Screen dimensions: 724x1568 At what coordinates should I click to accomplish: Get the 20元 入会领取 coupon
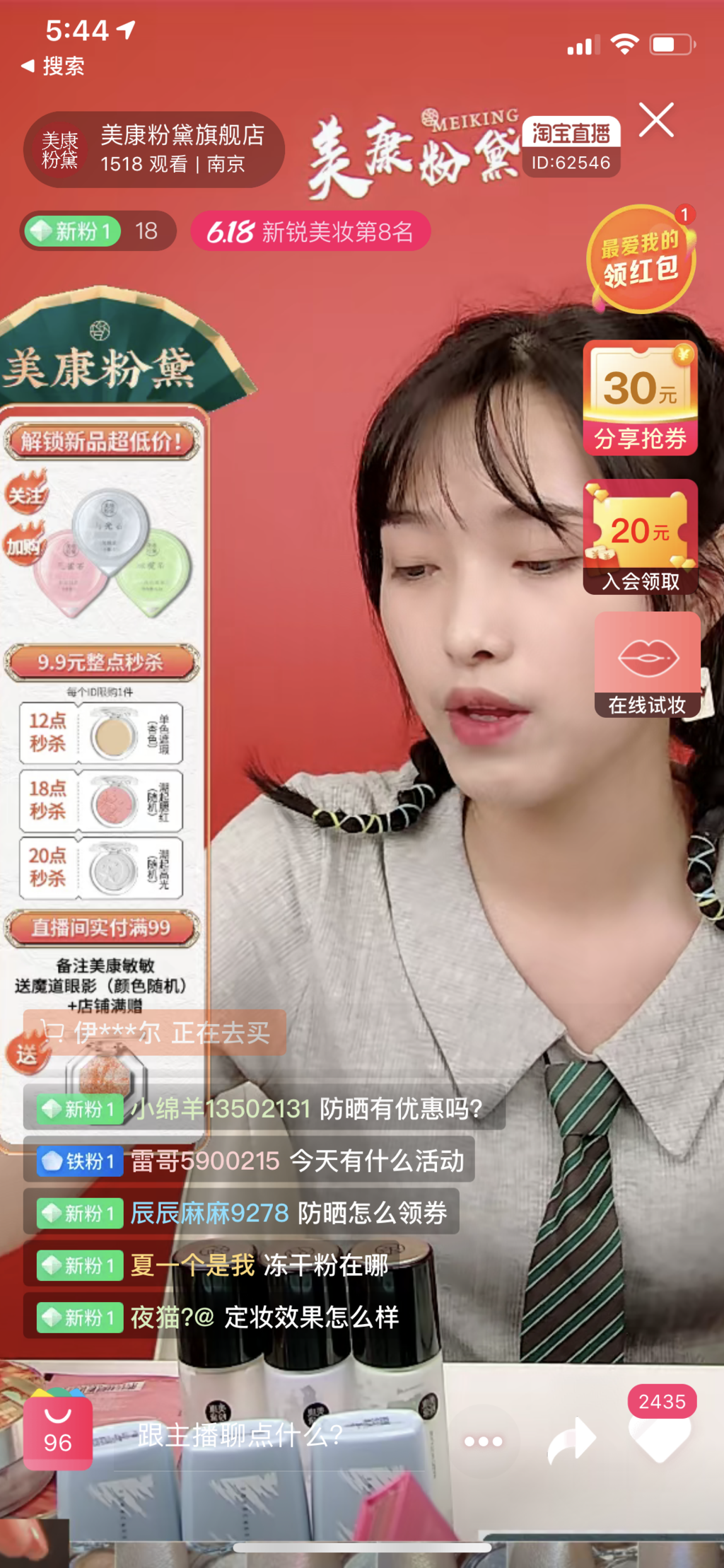[641, 537]
